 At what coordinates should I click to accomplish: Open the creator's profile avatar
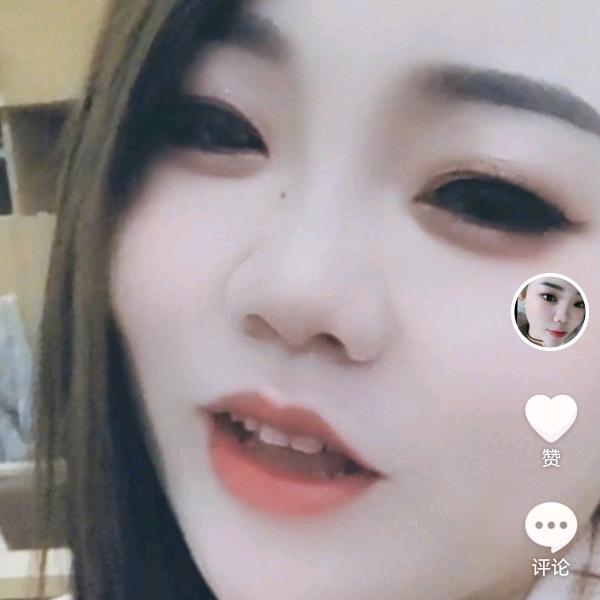point(550,311)
